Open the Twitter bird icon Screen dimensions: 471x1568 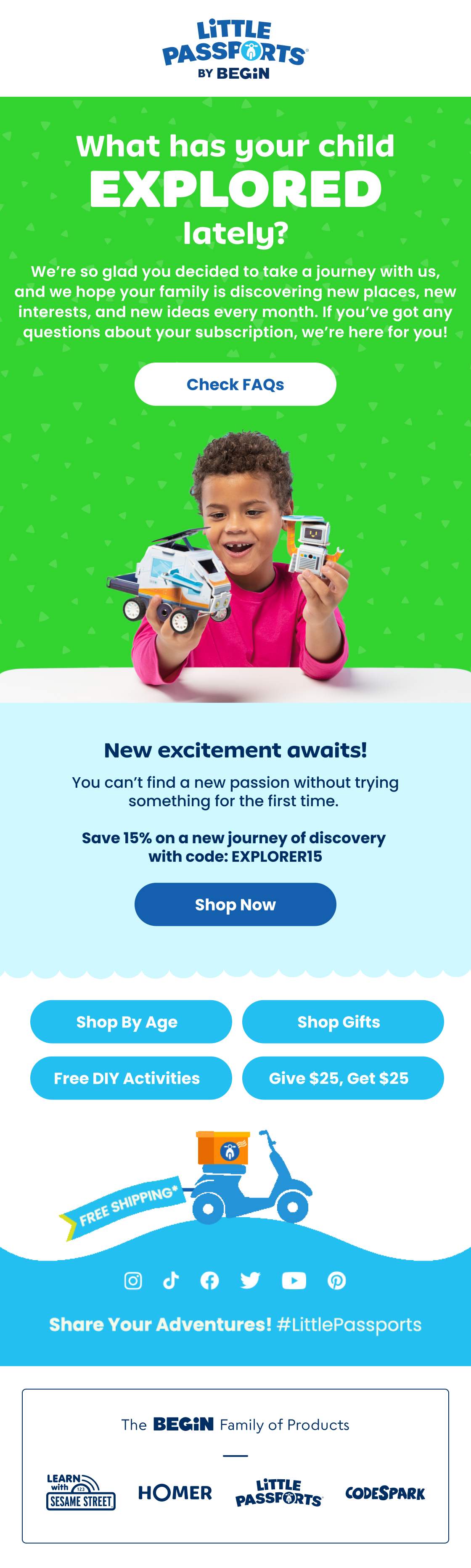249,1281
